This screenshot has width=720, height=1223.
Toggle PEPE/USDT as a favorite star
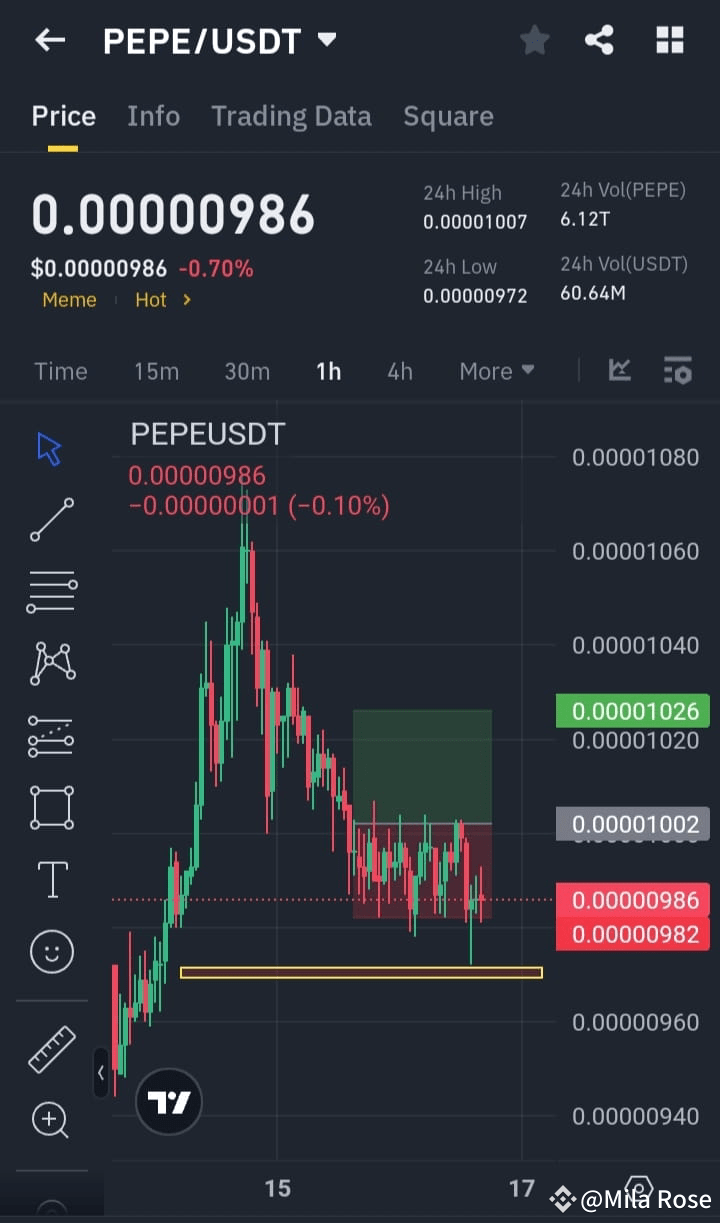pos(534,40)
